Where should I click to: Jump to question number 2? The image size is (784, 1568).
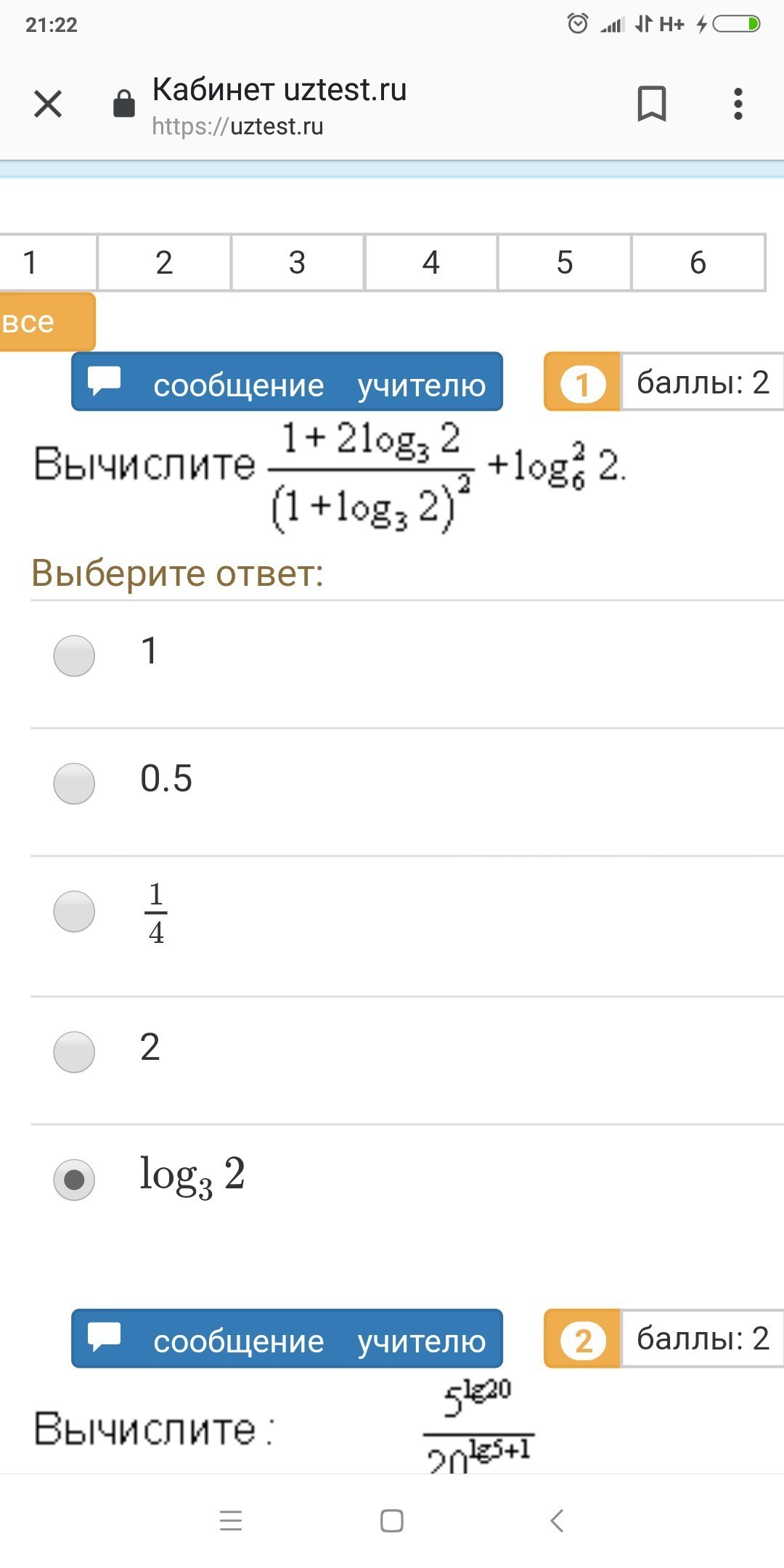[164, 263]
